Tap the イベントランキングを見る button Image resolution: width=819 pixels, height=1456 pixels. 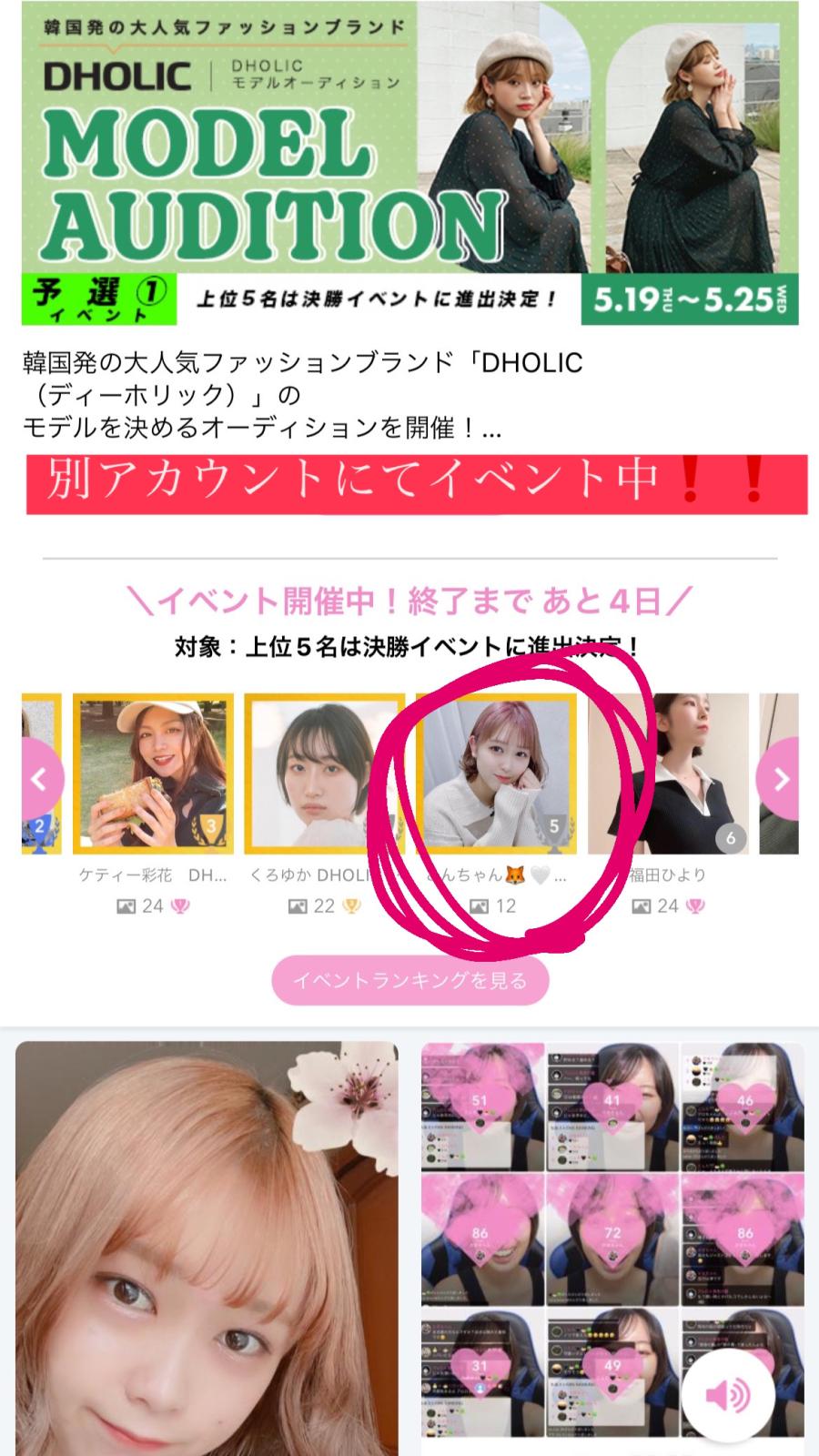[x=410, y=980]
